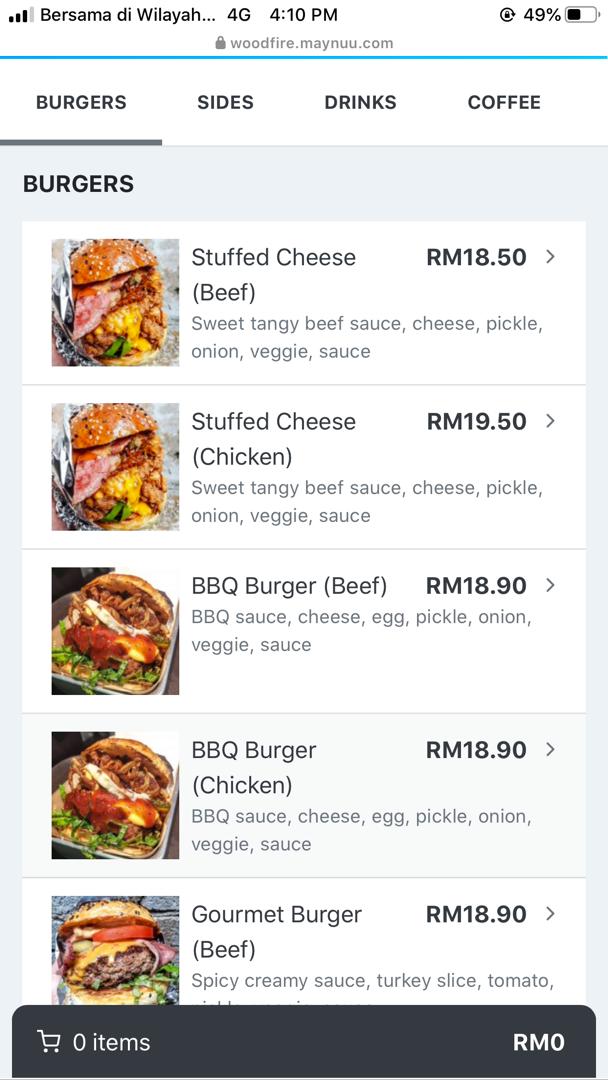This screenshot has width=608, height=1080.
Task: Select the Stuffed Cheese (Chicken) burger
Action: pyautogui.click(x=304, y=467)
